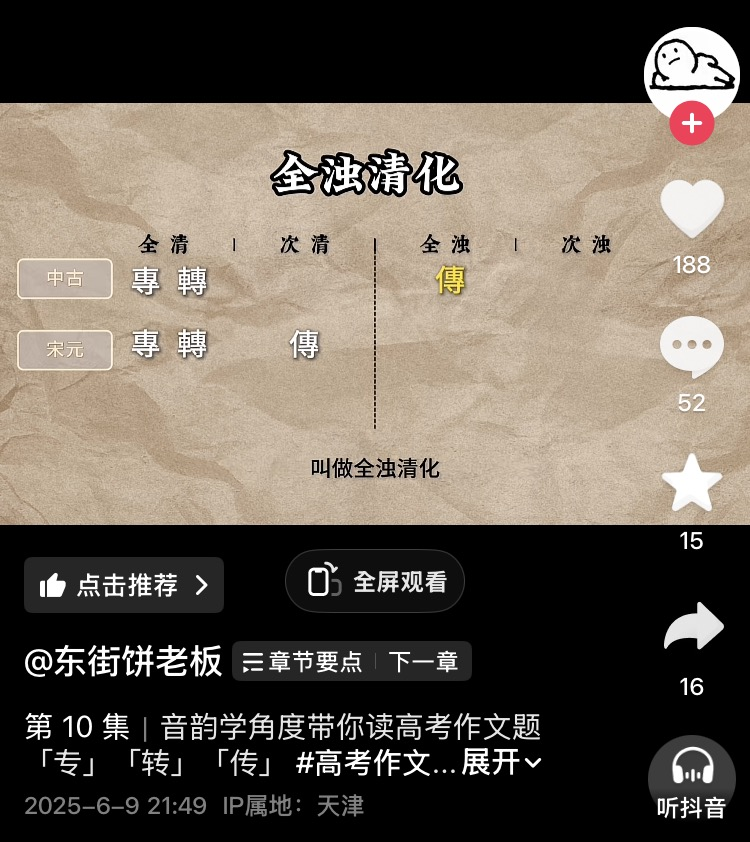Add this video to favorites
750x842 pixels.
[691, 484]
